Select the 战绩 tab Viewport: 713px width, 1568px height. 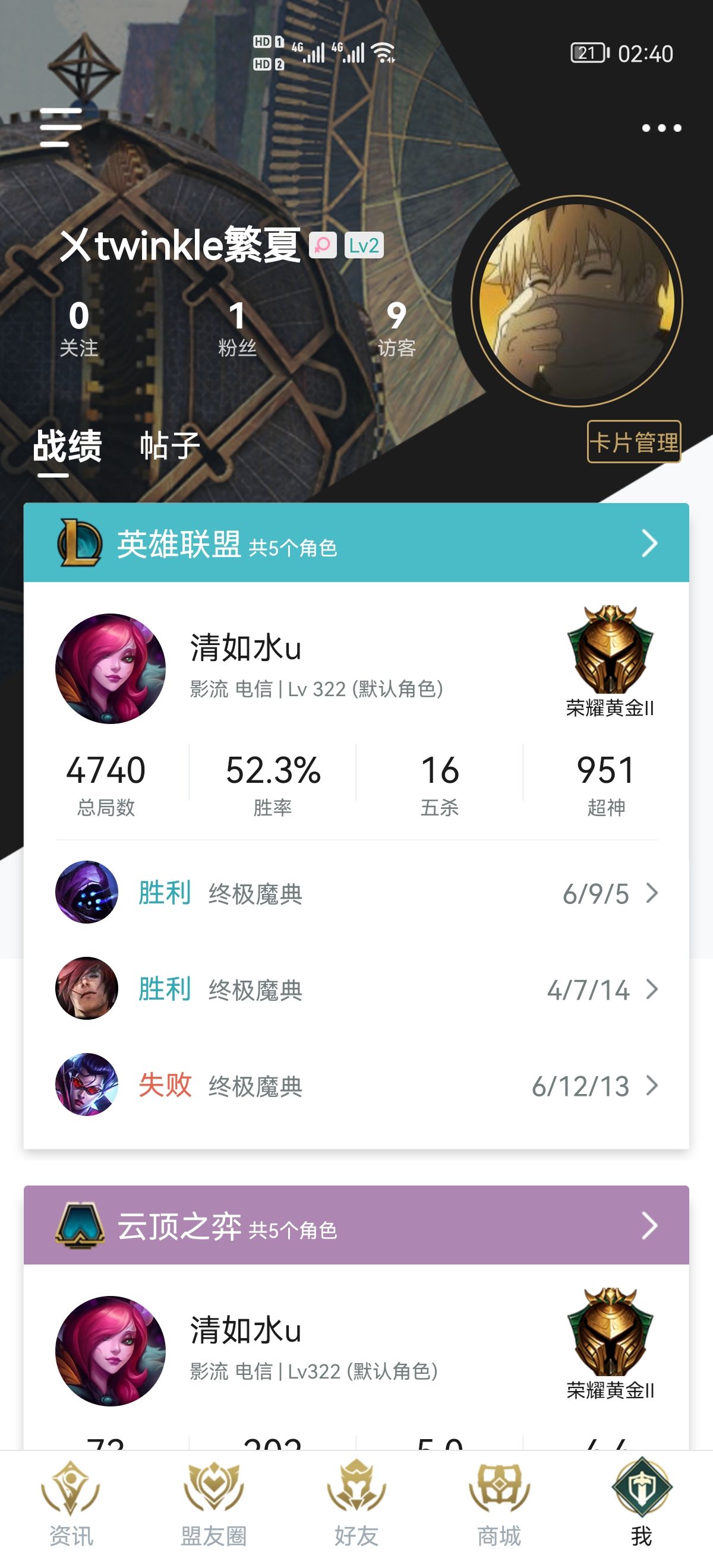(67, 445)
